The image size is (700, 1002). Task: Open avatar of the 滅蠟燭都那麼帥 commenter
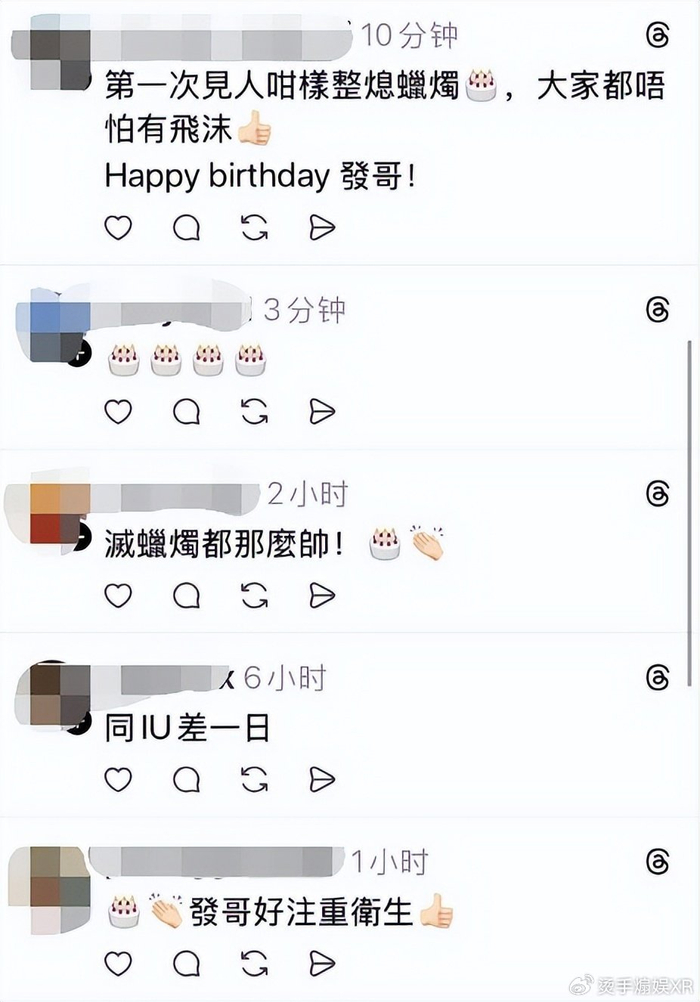pos(59,515)
